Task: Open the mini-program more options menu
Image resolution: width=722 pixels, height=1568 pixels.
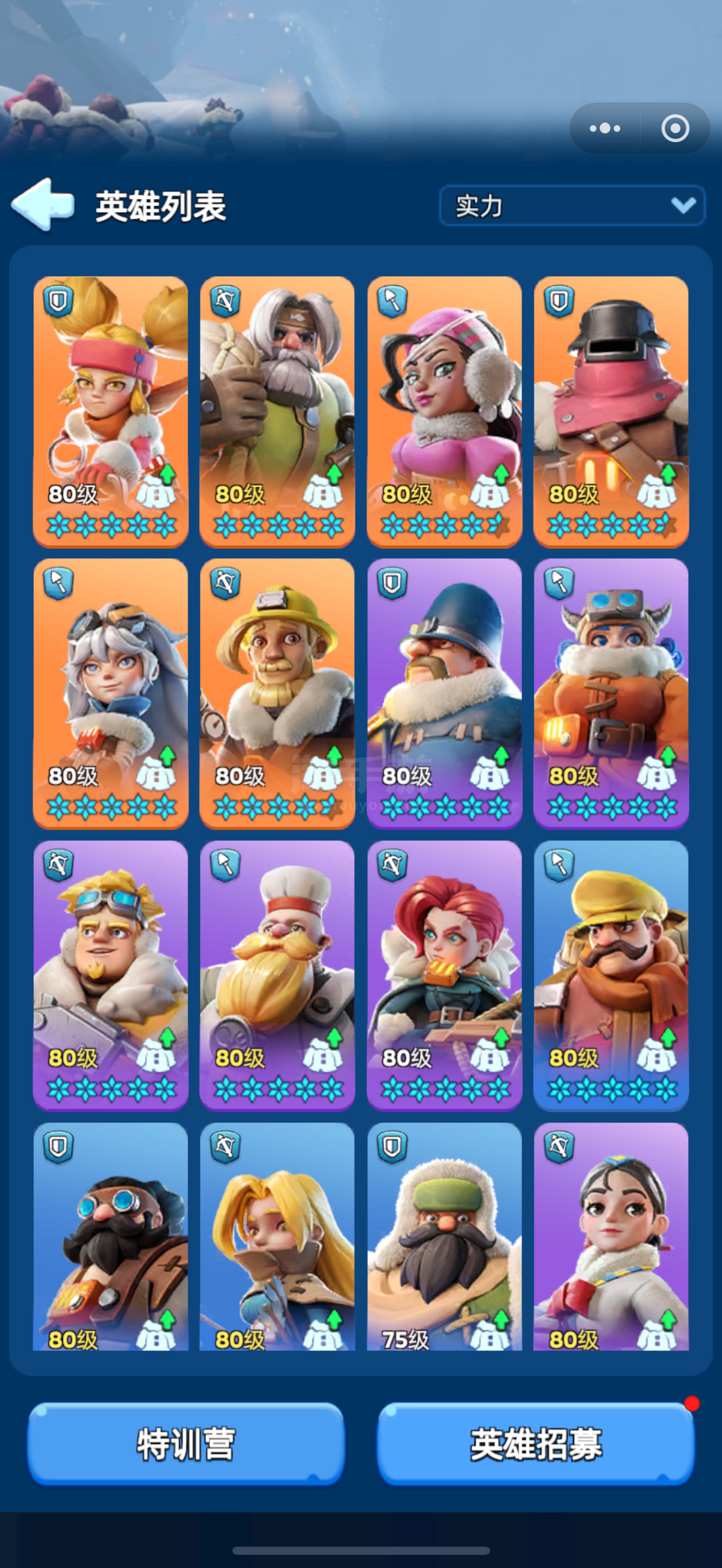Action: coord(604,128)
